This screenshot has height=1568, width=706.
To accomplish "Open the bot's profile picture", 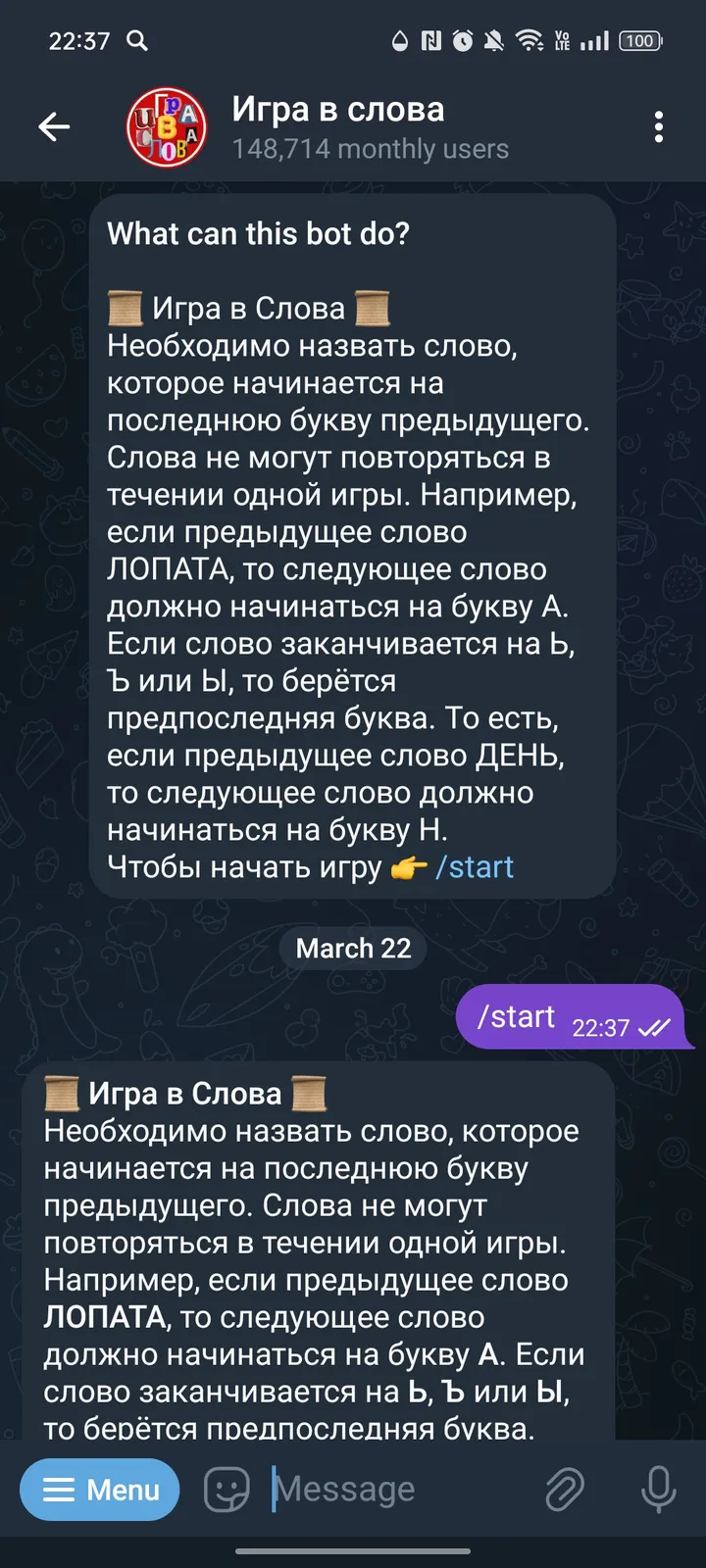I will [167, 126].
